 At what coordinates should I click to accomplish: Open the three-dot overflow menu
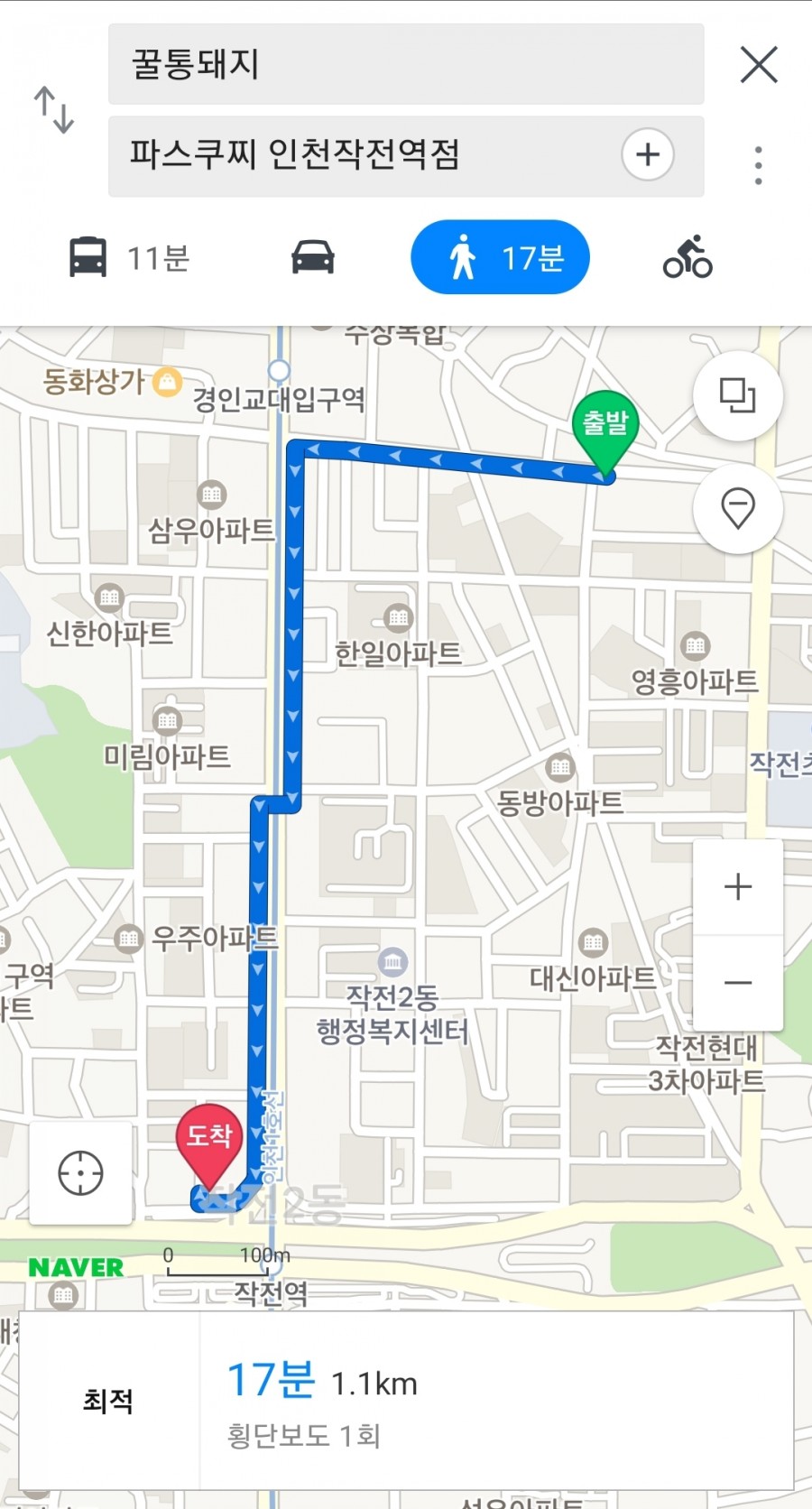pos(759,166)
